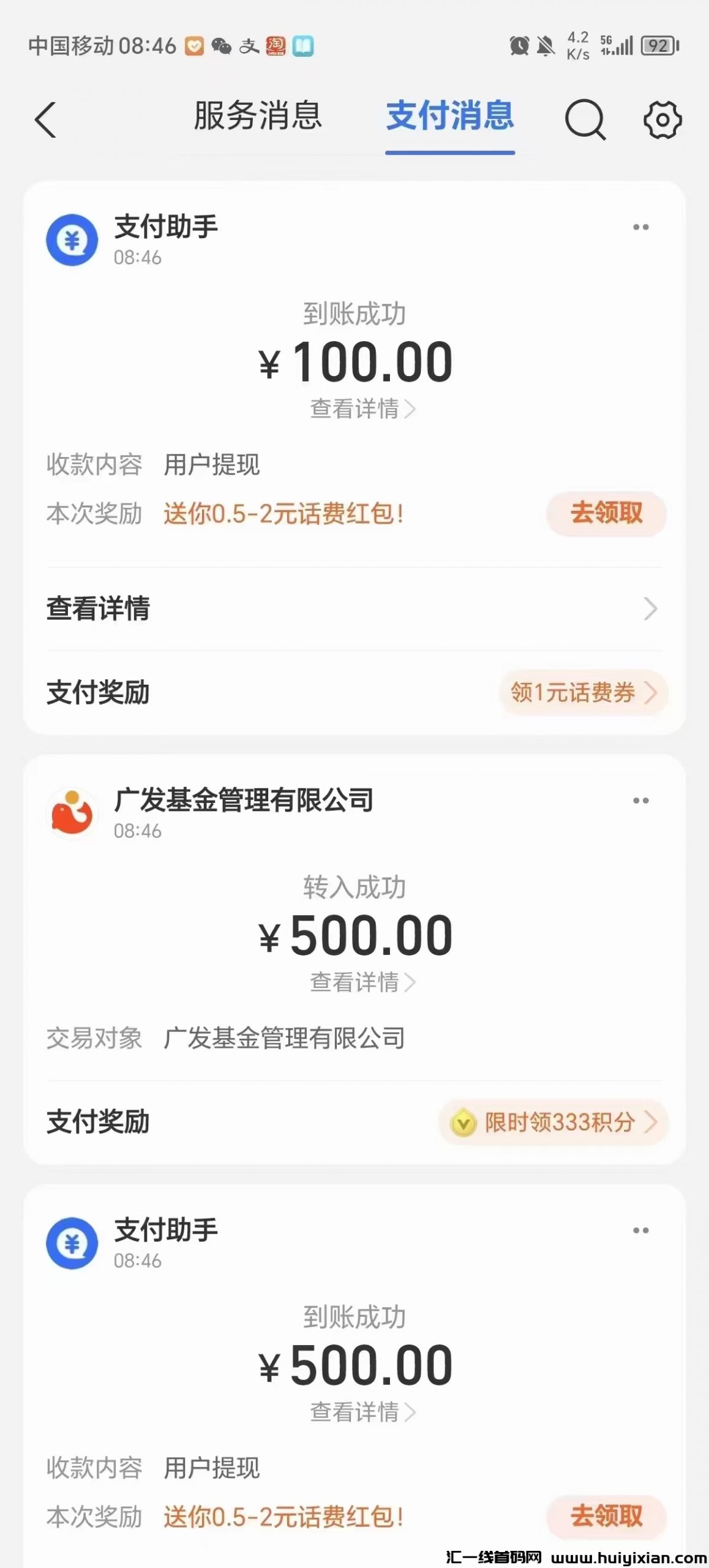Screen dimensions: 709x1568
Task: Open overflow menu on the ¥500.00 支付助手 card
Action: 640,1231
